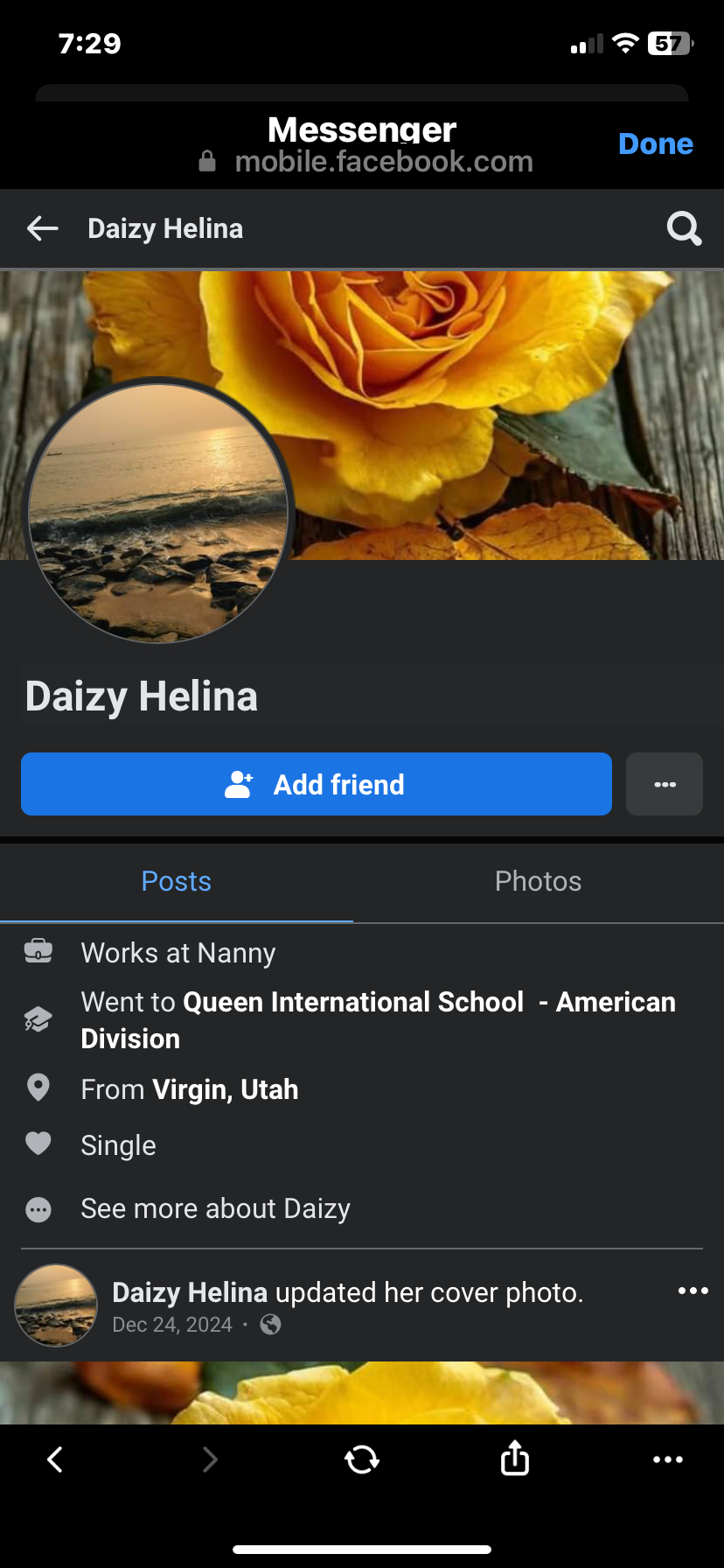Open Daizy Helina's profile picture
The width and height of the screenshot is (724, 1568).
coord(158,512)
